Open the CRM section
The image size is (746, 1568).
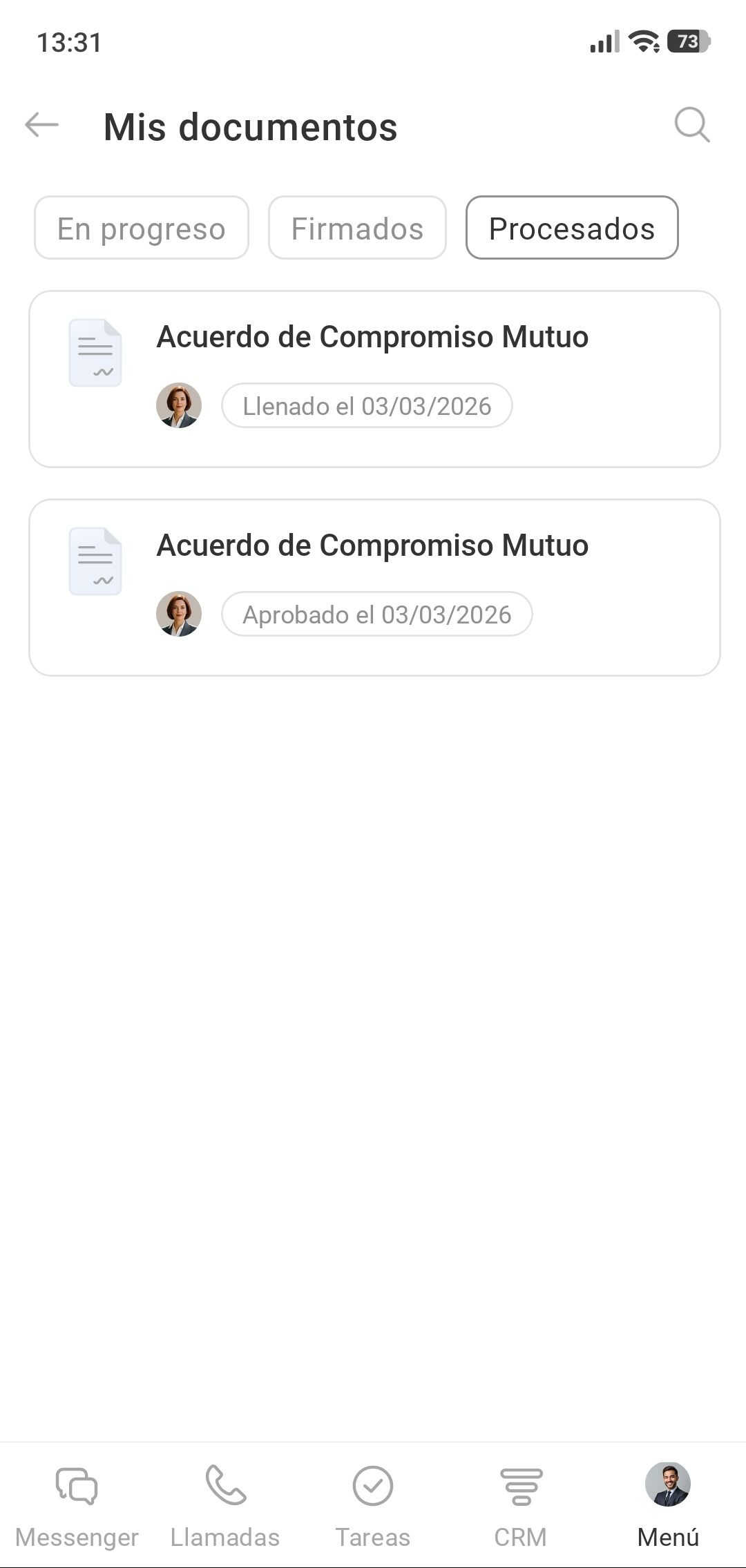click(521, 1505)
